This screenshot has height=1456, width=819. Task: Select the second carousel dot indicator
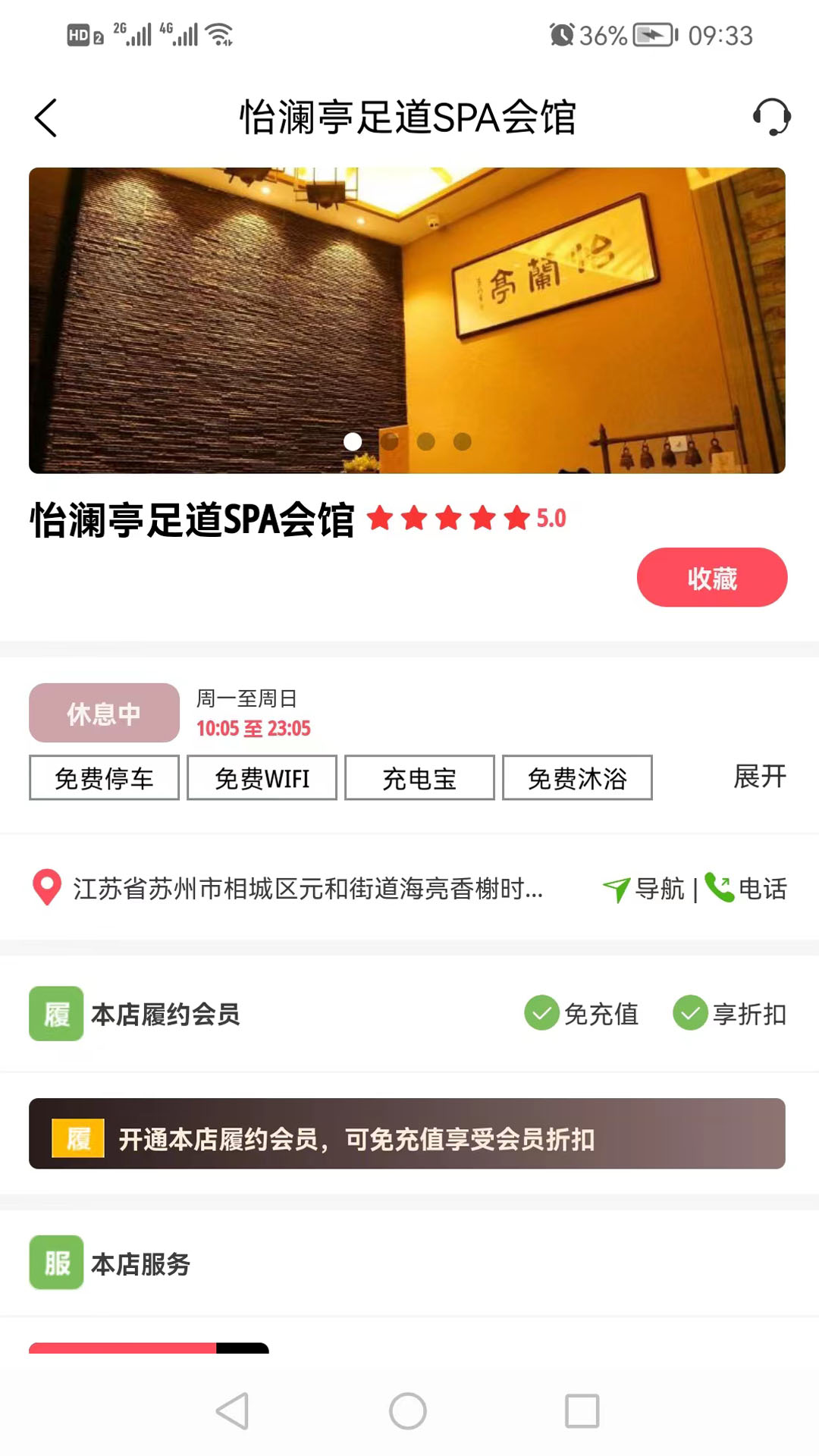tap(391, 441)
